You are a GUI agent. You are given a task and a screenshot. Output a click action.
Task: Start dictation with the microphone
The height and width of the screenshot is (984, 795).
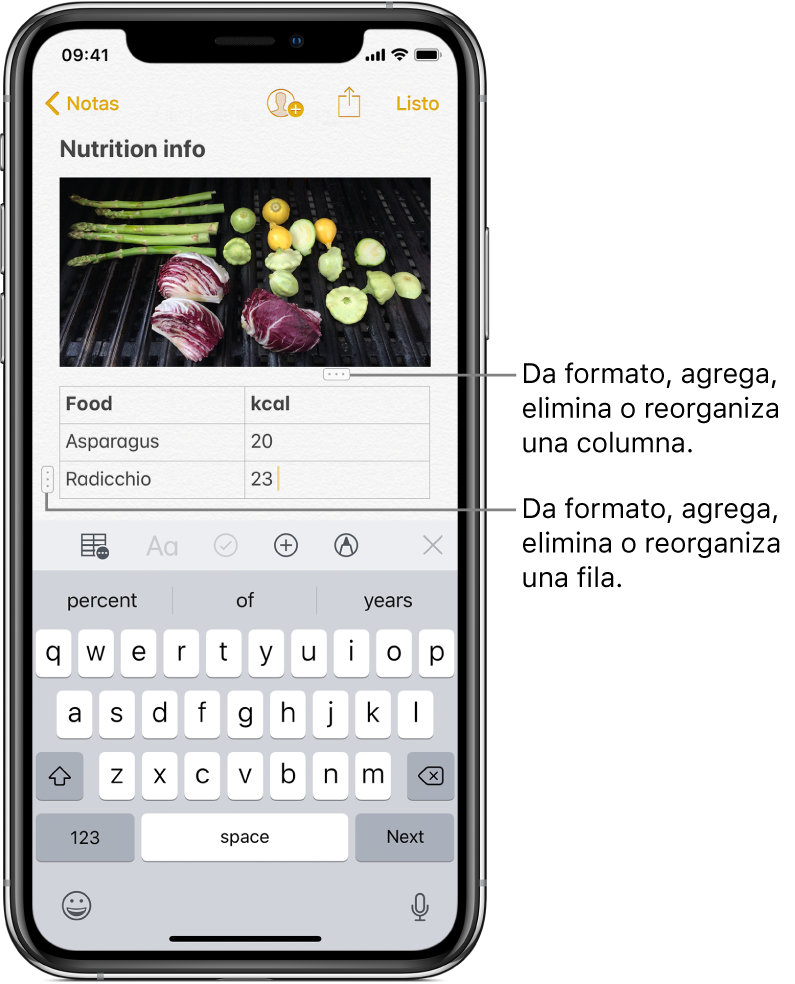tap(420, 906)
